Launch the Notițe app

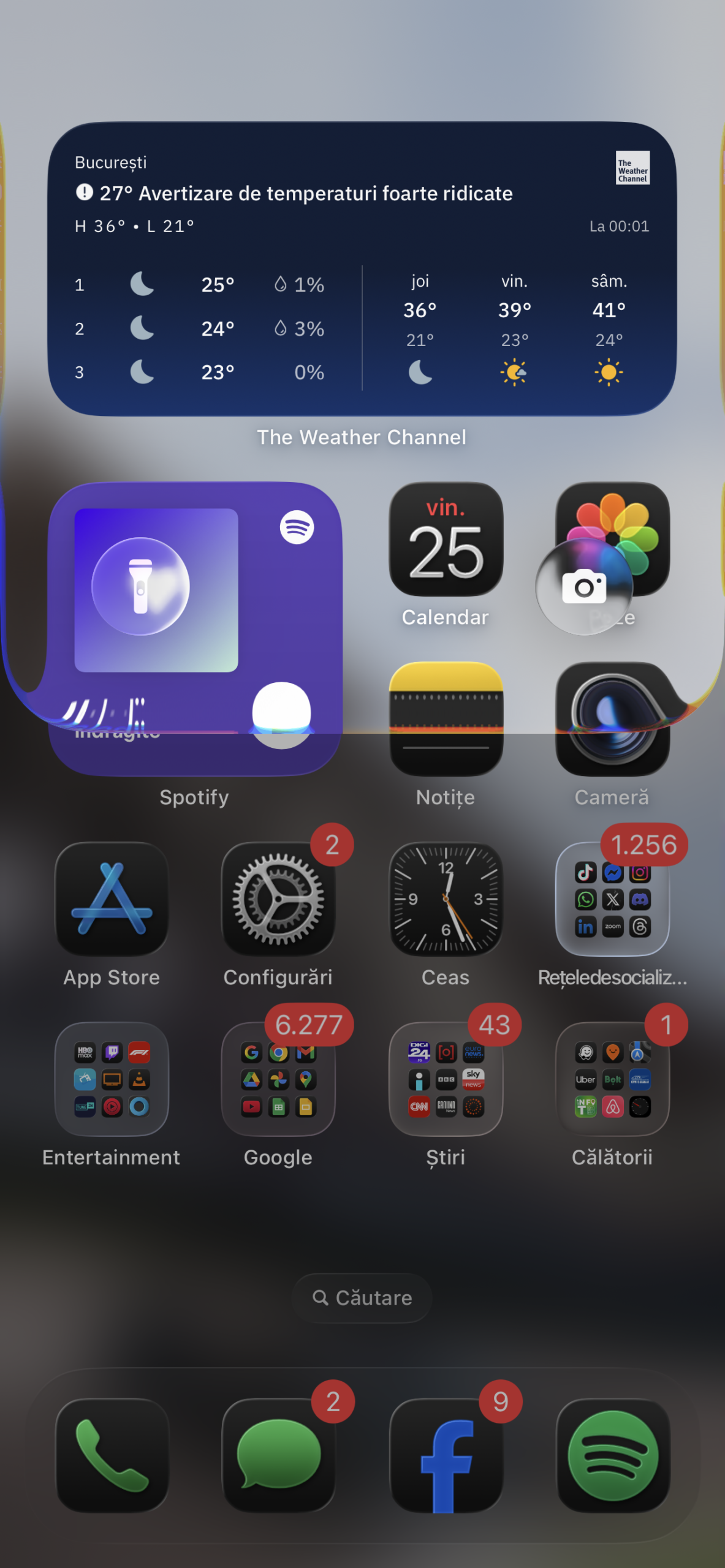pos(446,718)
